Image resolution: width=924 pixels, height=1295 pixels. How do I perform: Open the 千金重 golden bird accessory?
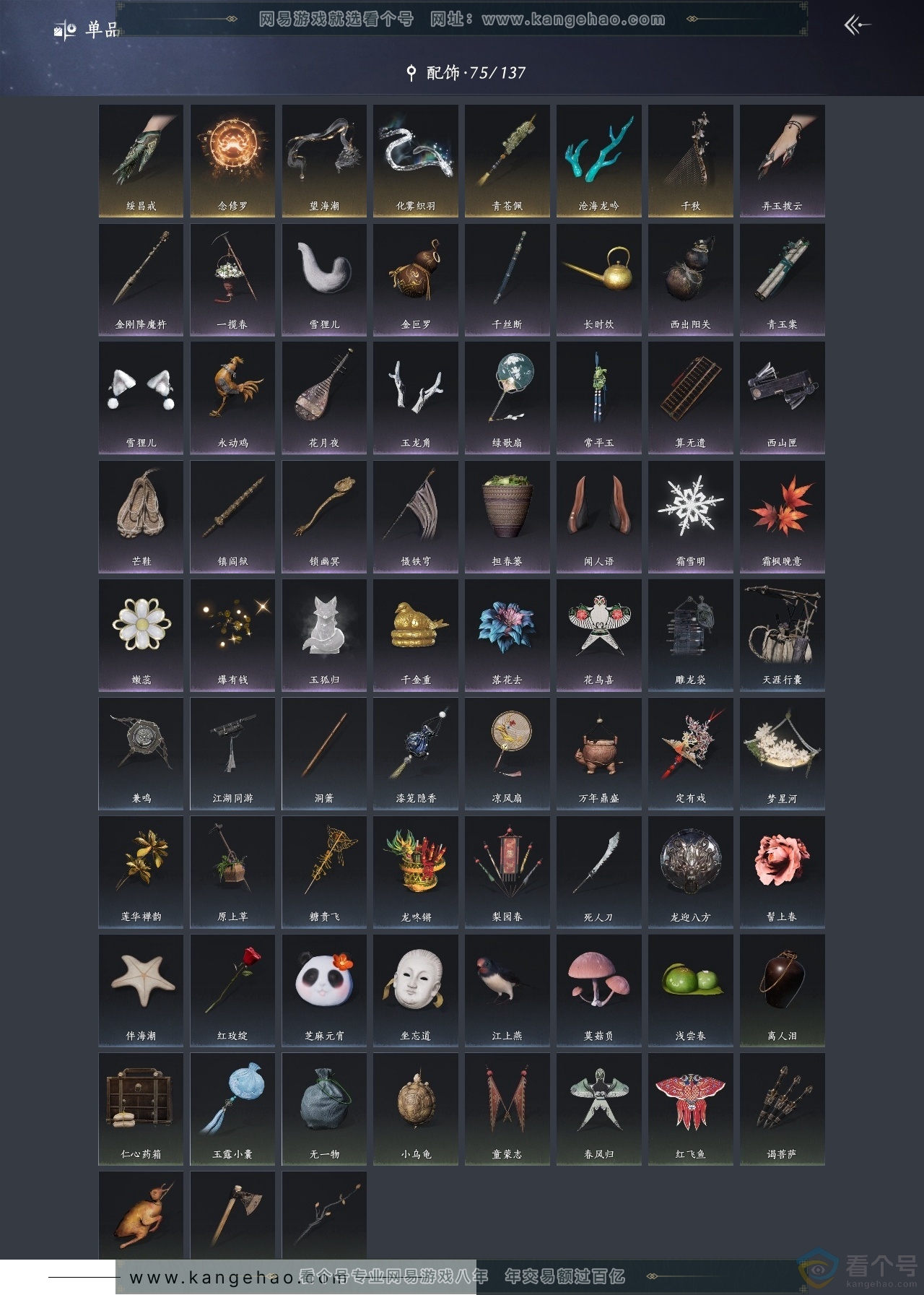[x=415, y=634]
